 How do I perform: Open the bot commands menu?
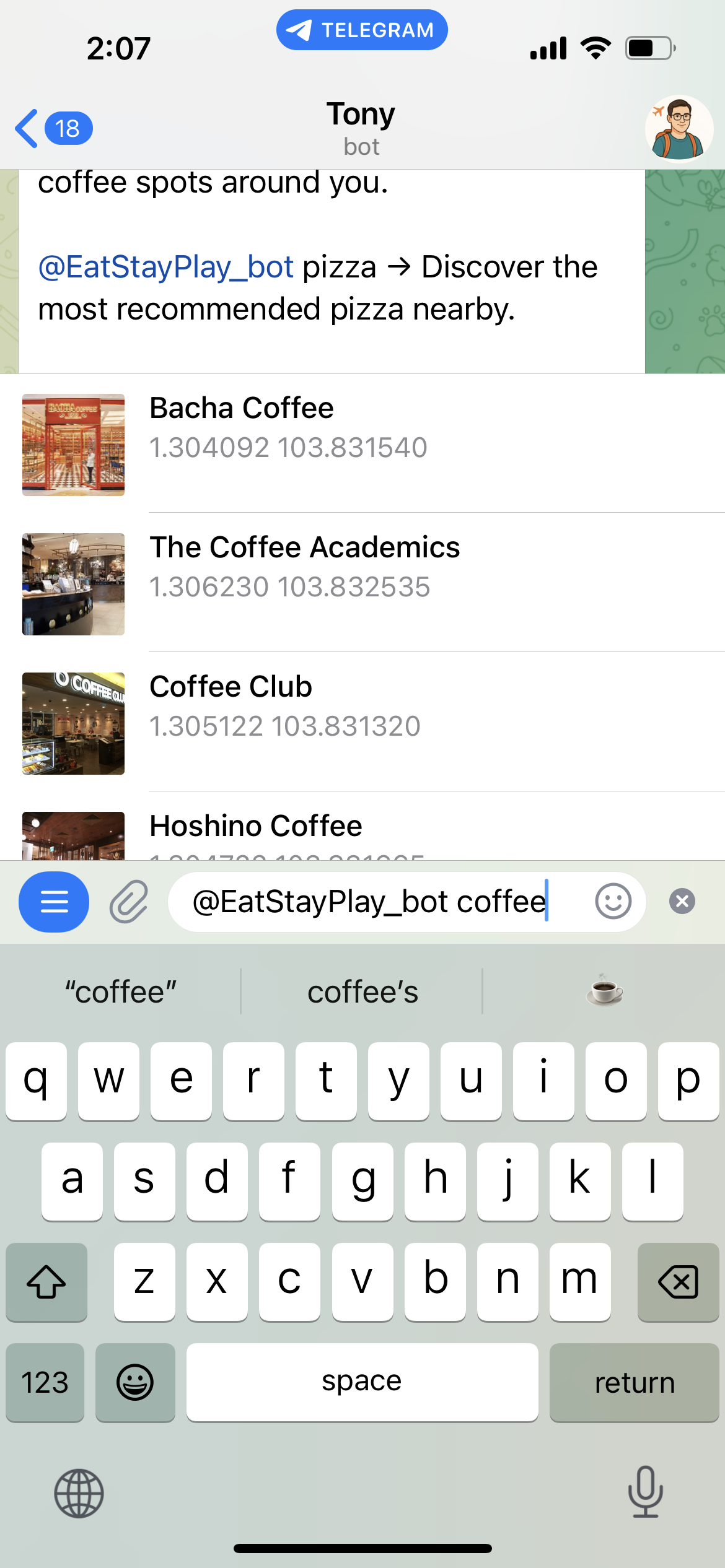tap(54, 902)
